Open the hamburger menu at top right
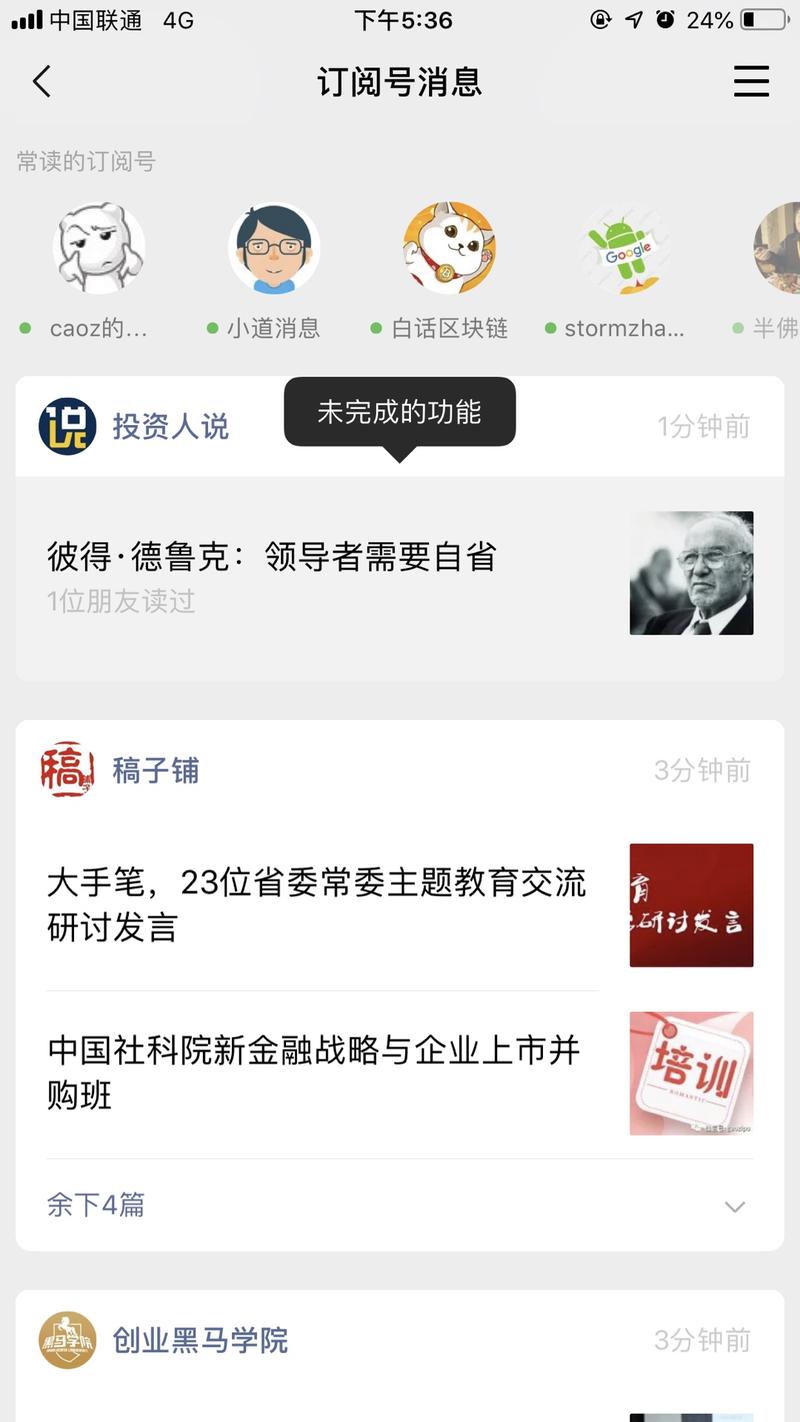 (751, 82)
